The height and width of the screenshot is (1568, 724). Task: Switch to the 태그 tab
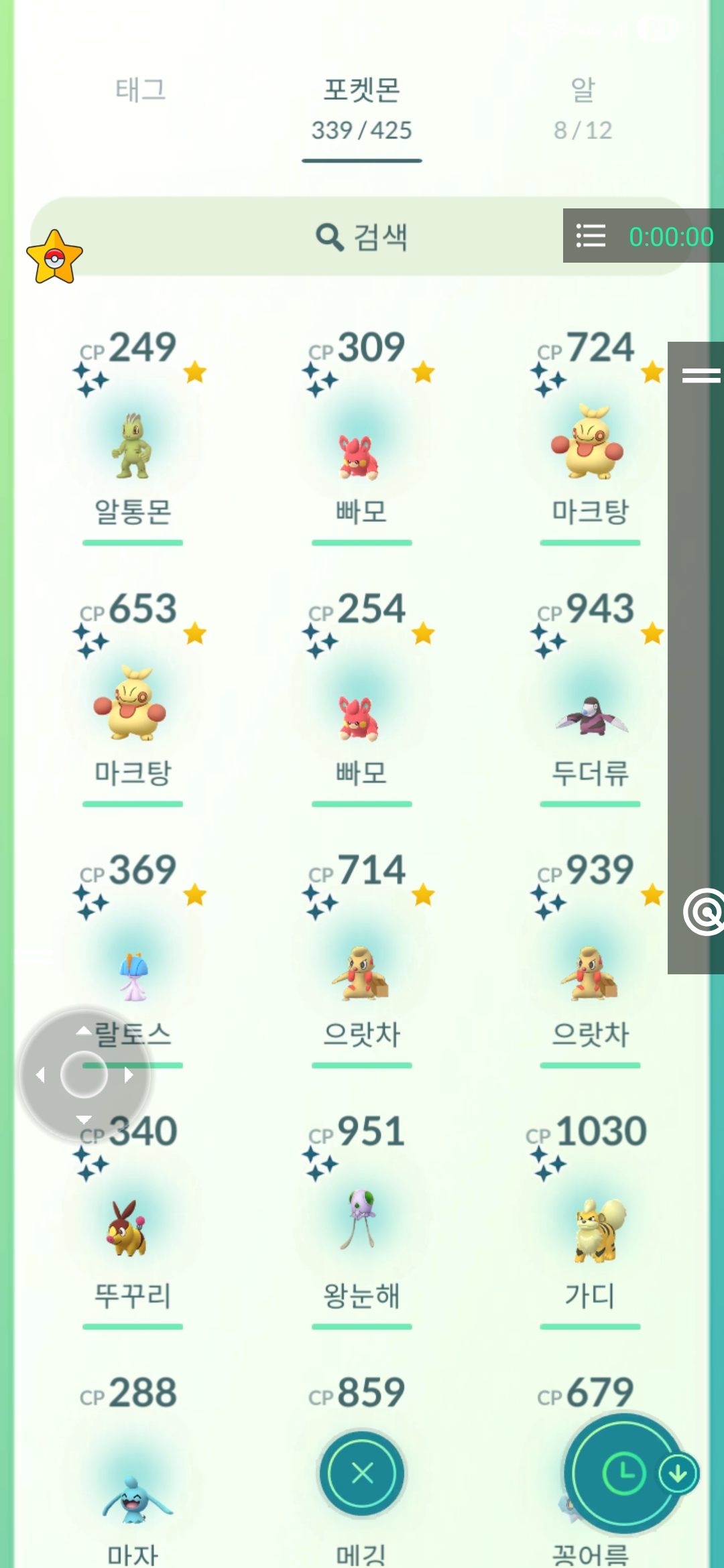140,90
